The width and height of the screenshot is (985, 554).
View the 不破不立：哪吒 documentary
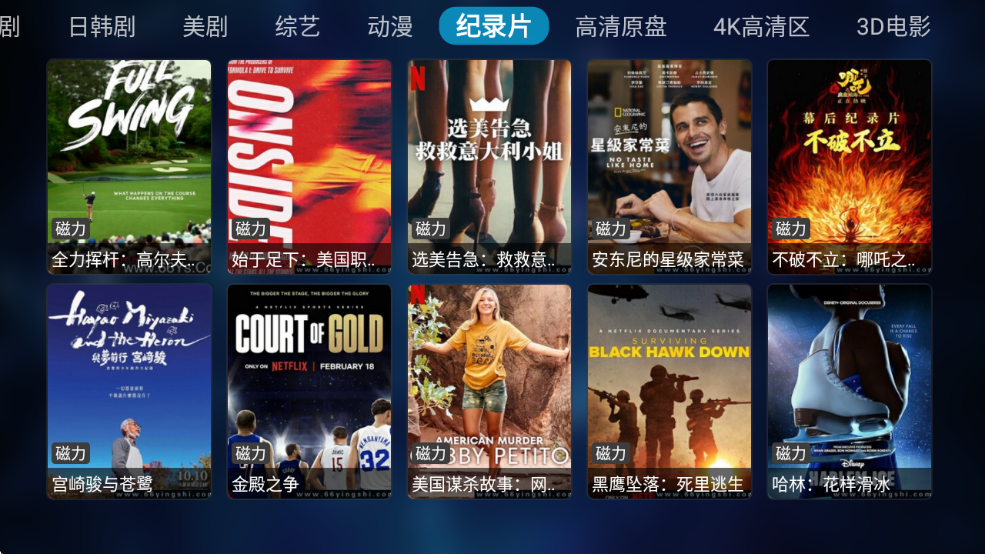(x=849, y=166)
